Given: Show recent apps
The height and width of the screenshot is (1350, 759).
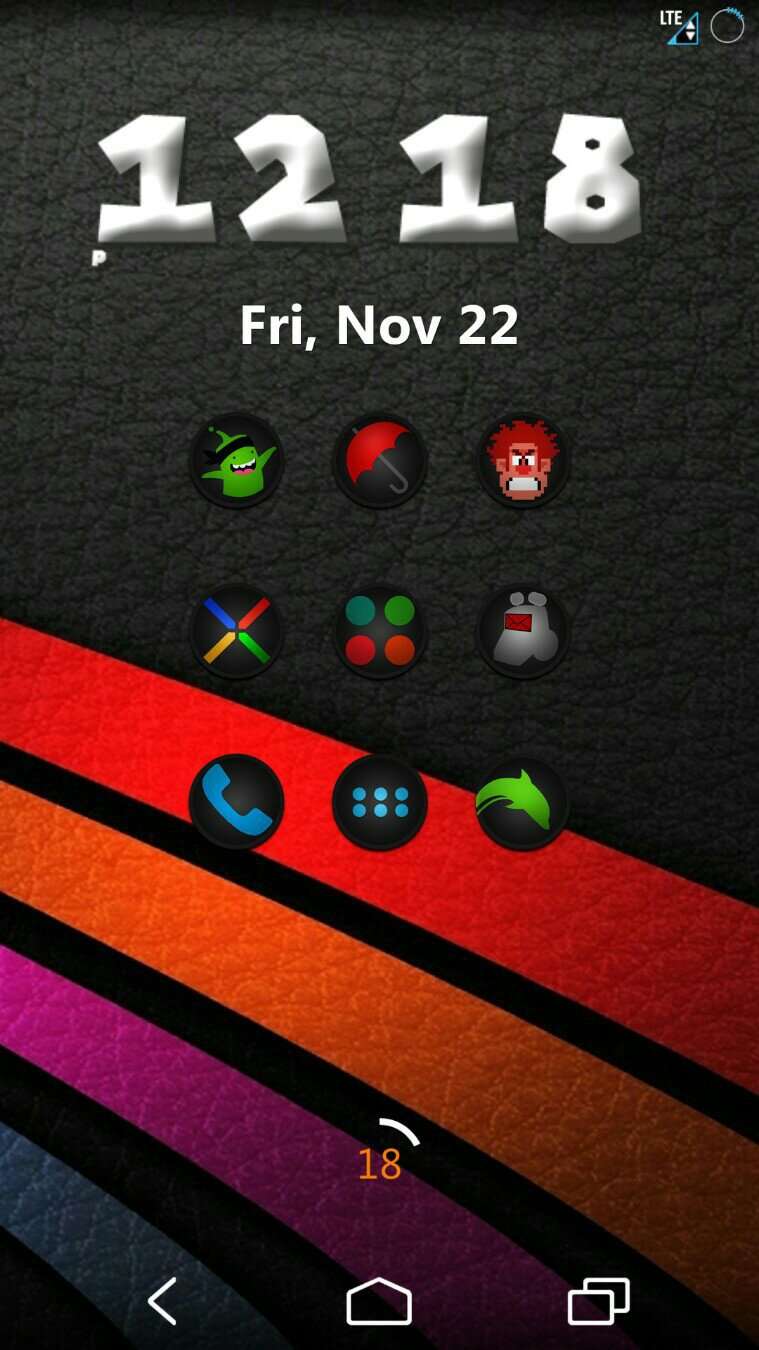Looking at the screenshot, I should click(x=598, y=1301).
